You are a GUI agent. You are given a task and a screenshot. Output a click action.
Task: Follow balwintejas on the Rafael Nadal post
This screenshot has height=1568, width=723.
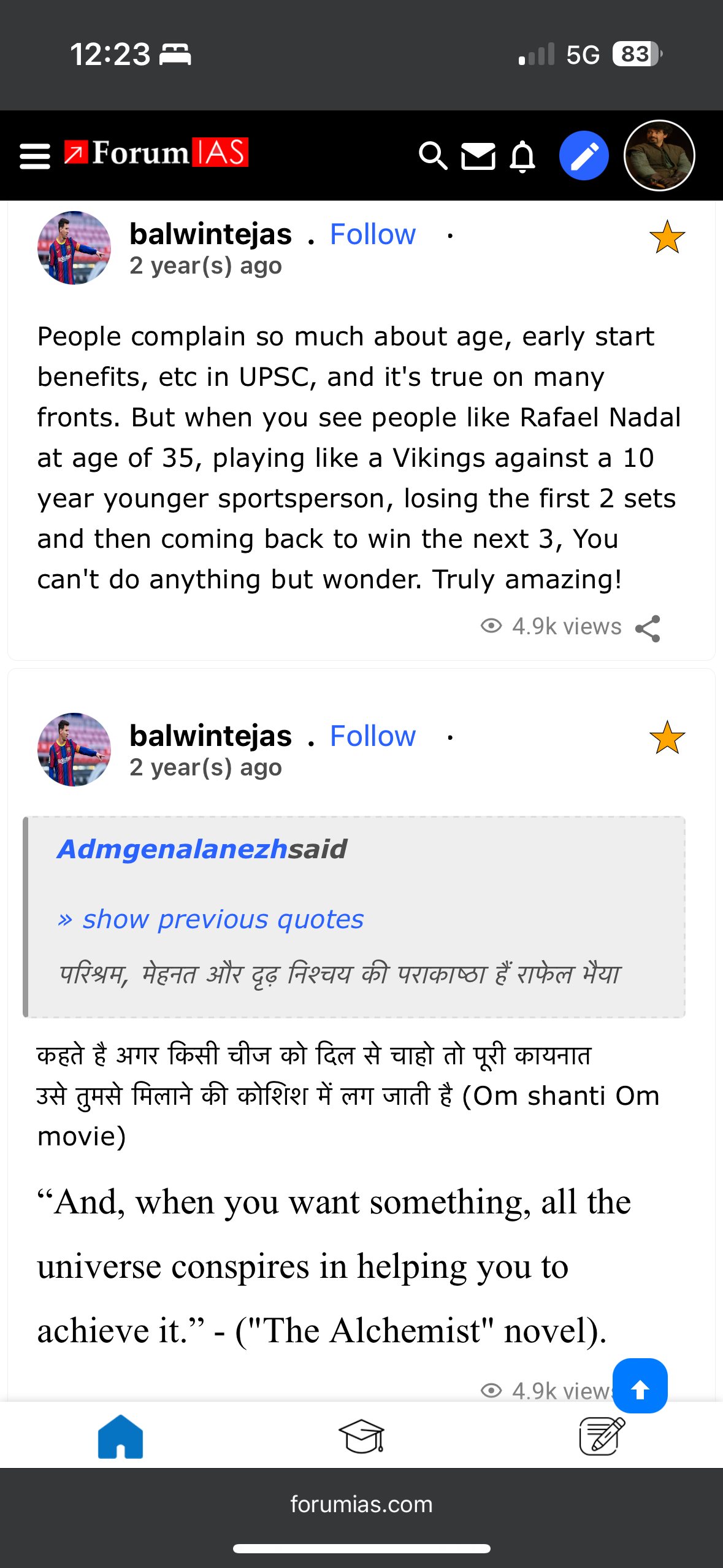pos(372,234)
